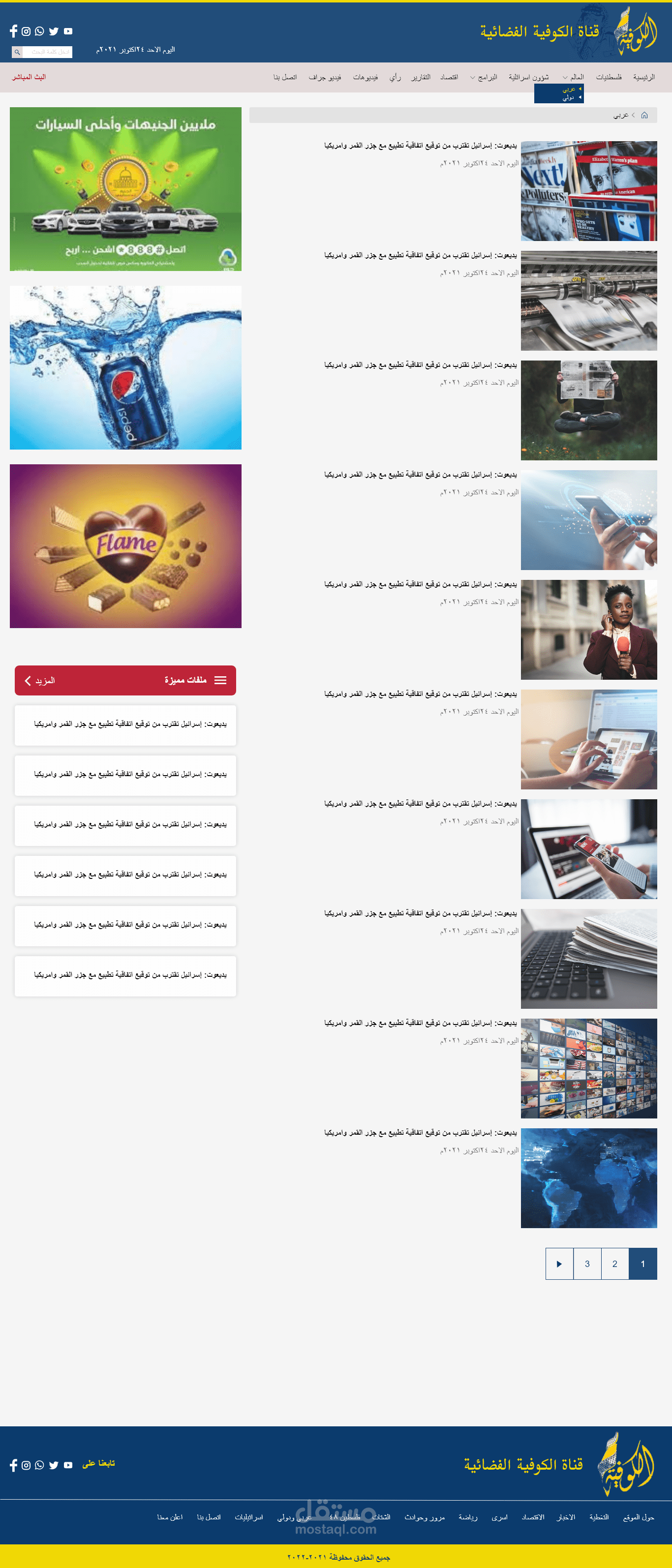Open the اقتصاد section
Viewport: 672px width, 1568px height.
pos(449,77)
